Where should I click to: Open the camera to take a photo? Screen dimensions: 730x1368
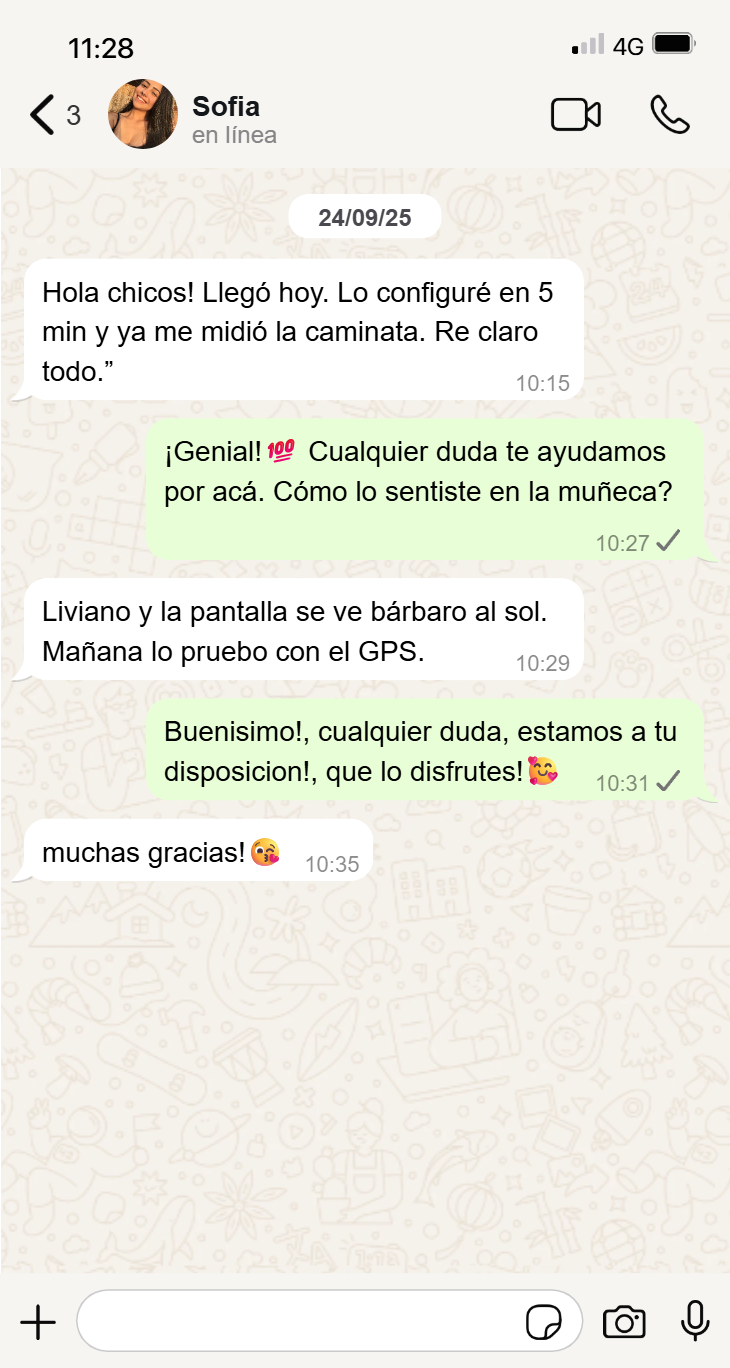[624, 1322]
